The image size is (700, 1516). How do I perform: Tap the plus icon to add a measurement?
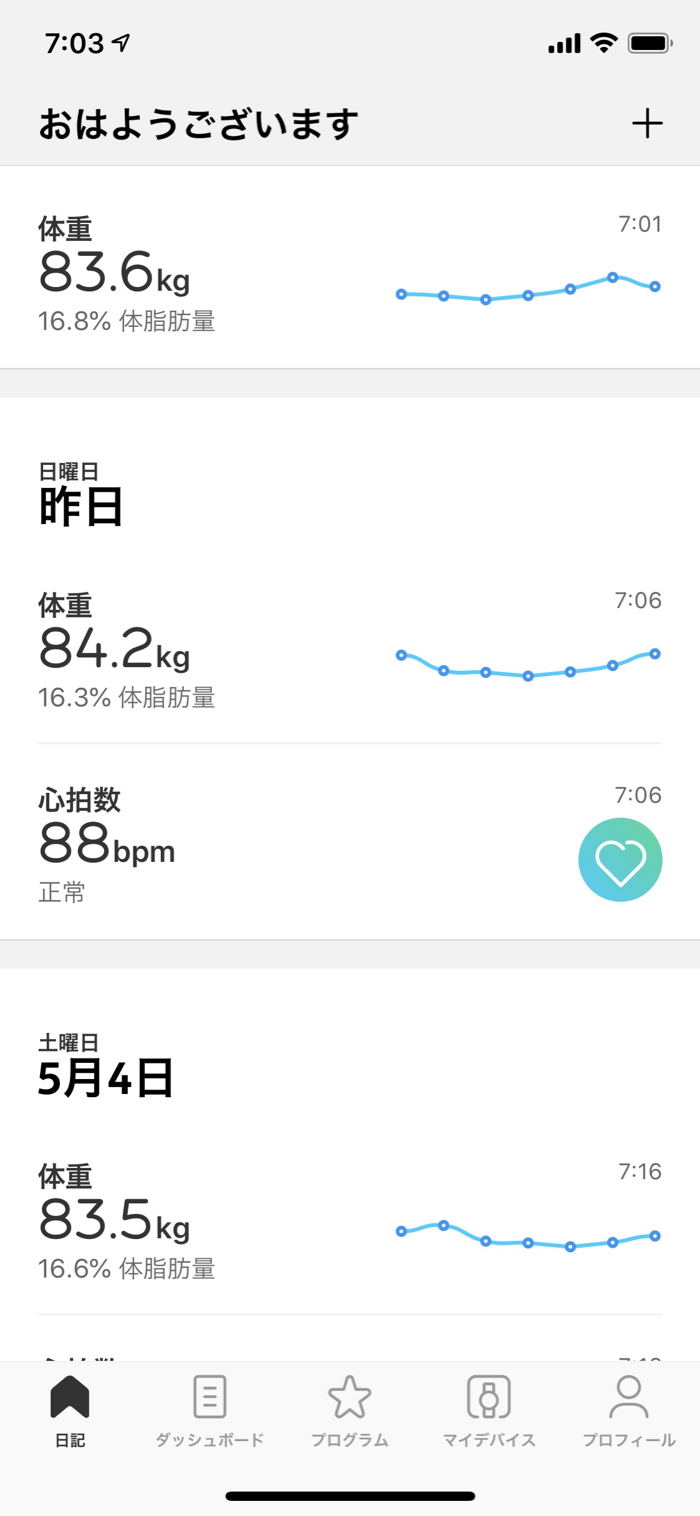pos(647,124)
